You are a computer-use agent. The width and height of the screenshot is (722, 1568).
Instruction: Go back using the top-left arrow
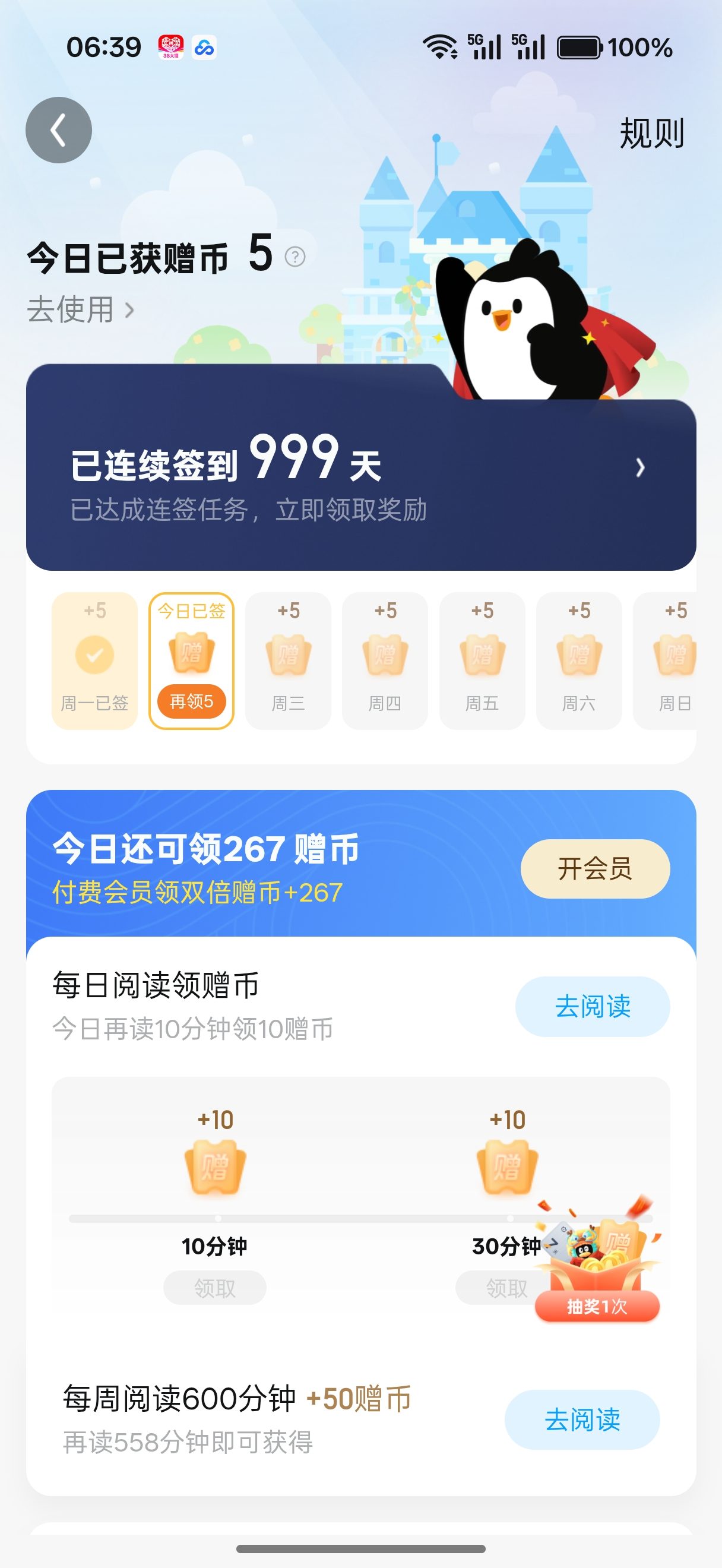click(x=58, y=129)
